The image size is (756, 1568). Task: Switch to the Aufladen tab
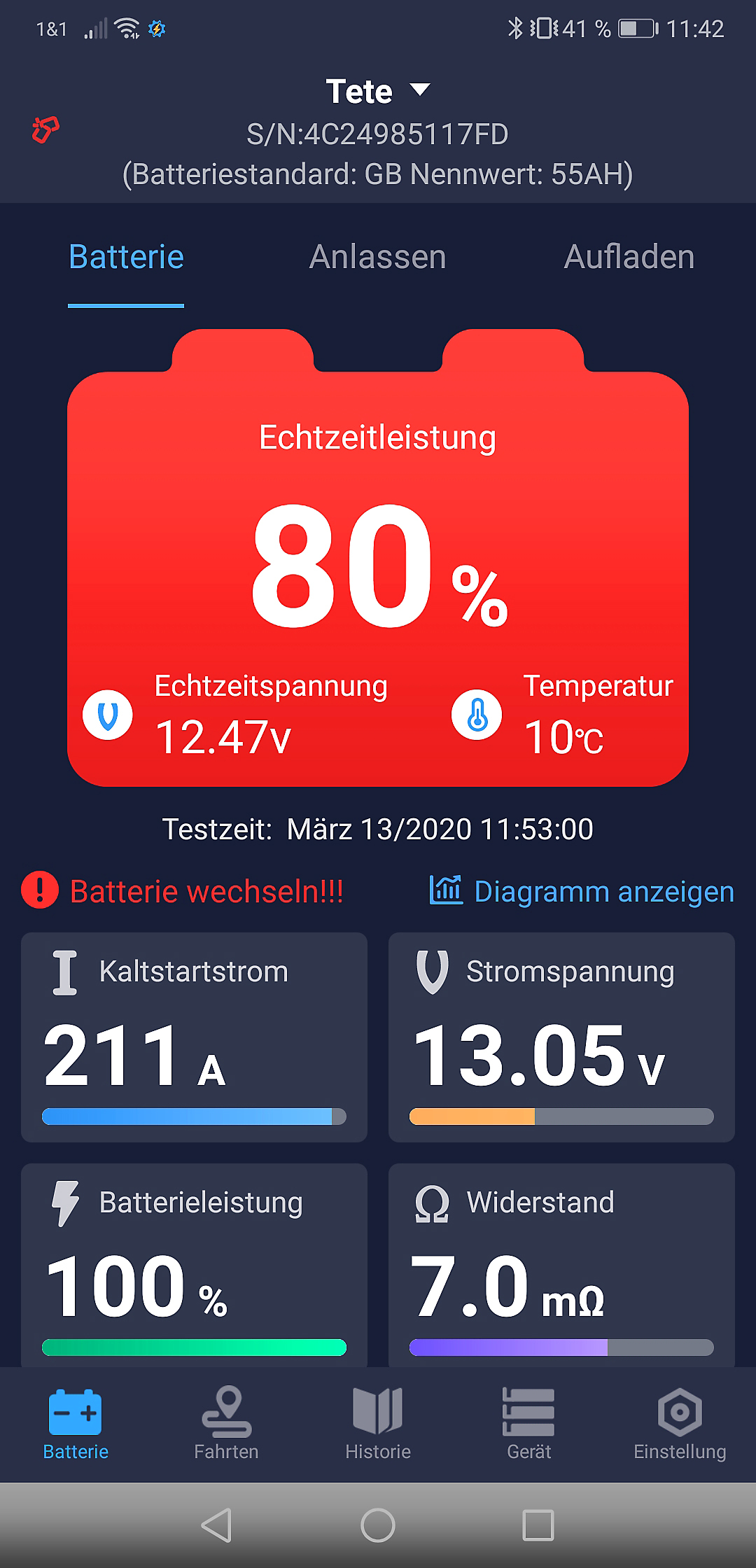[x=629, y=257]
